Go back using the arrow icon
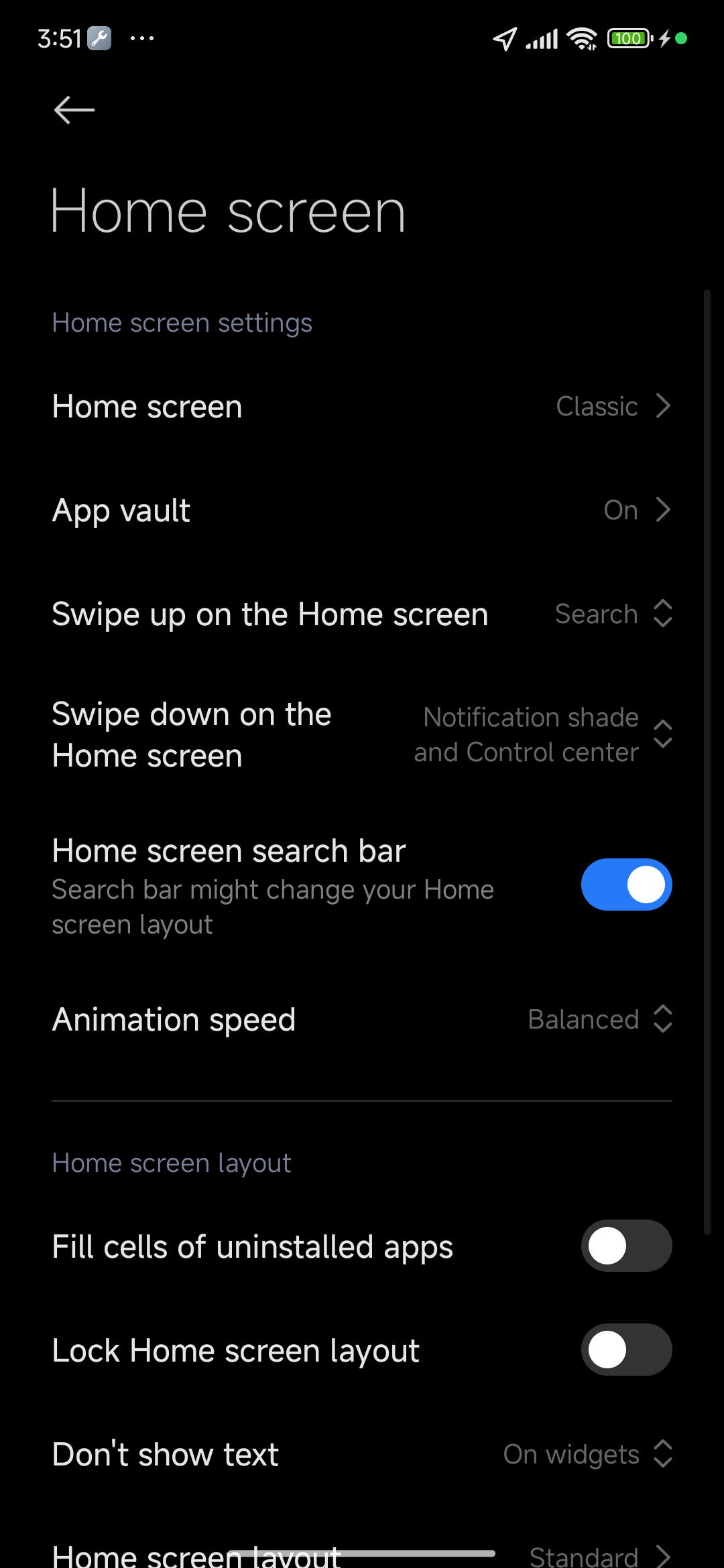The image size is (724, 1568). (x=74, y=110)
